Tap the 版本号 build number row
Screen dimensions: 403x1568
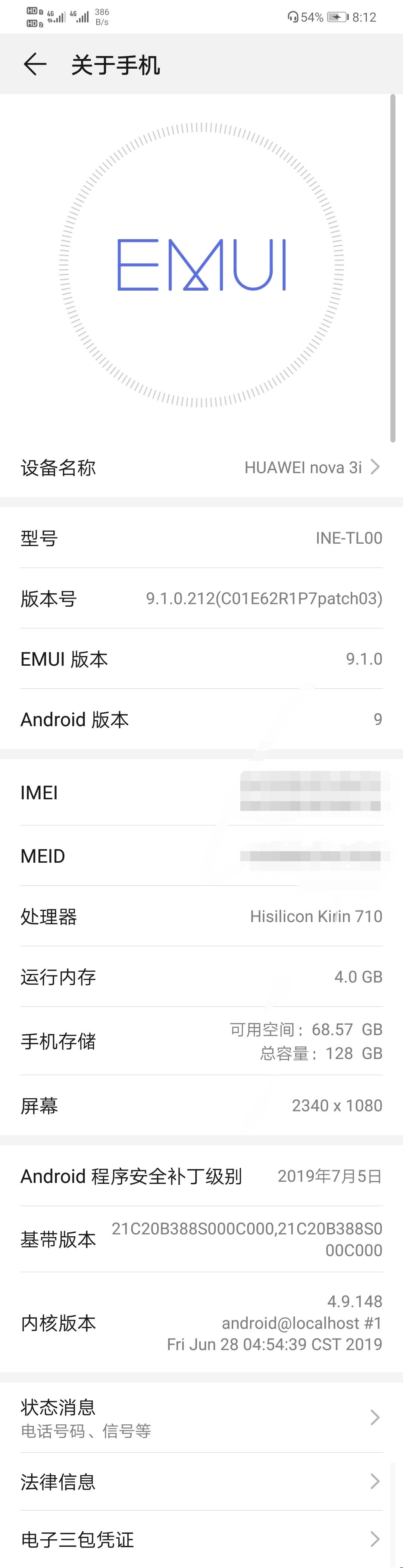click(x=201, y=598)
